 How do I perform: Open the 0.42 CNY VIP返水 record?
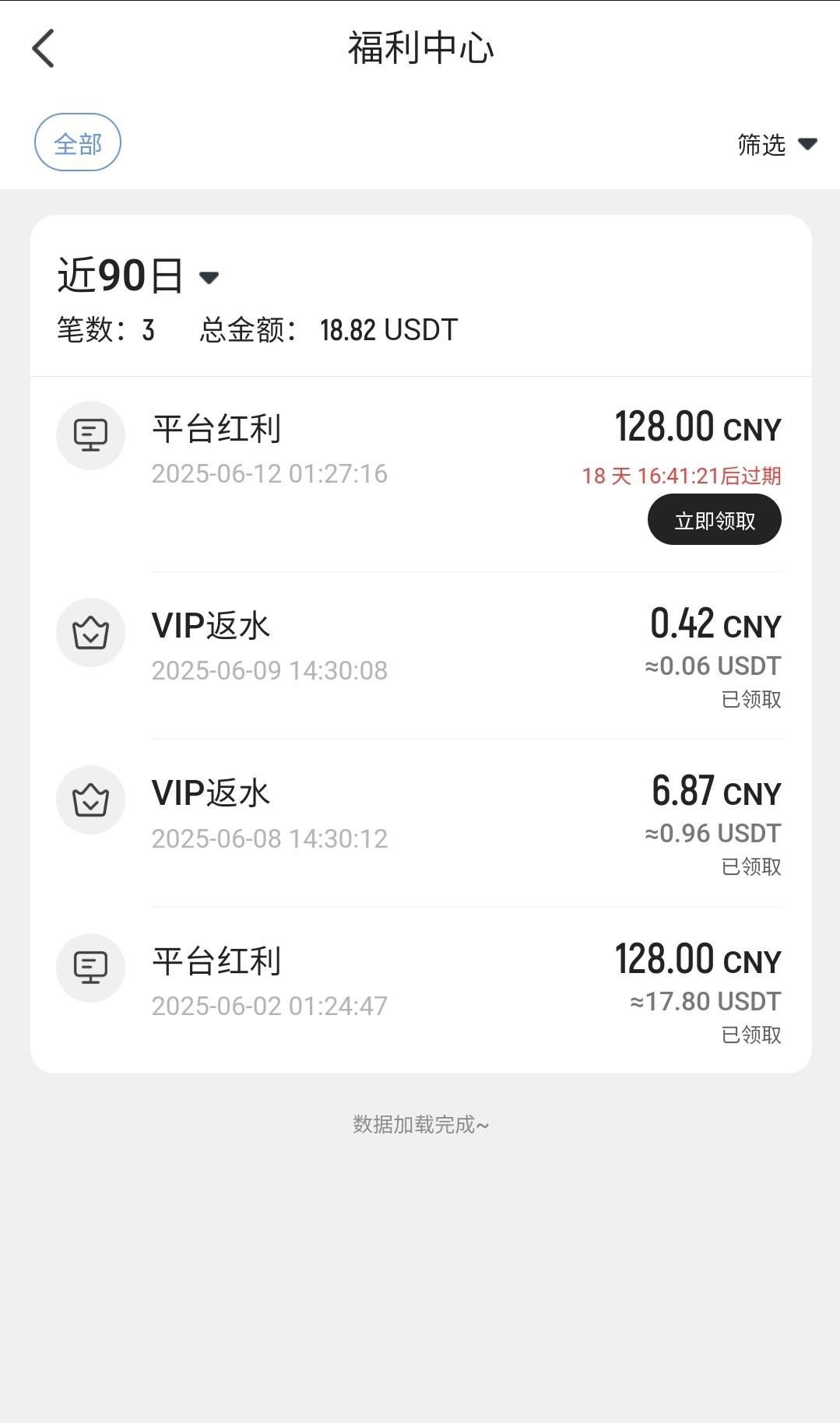coord(420,654)
